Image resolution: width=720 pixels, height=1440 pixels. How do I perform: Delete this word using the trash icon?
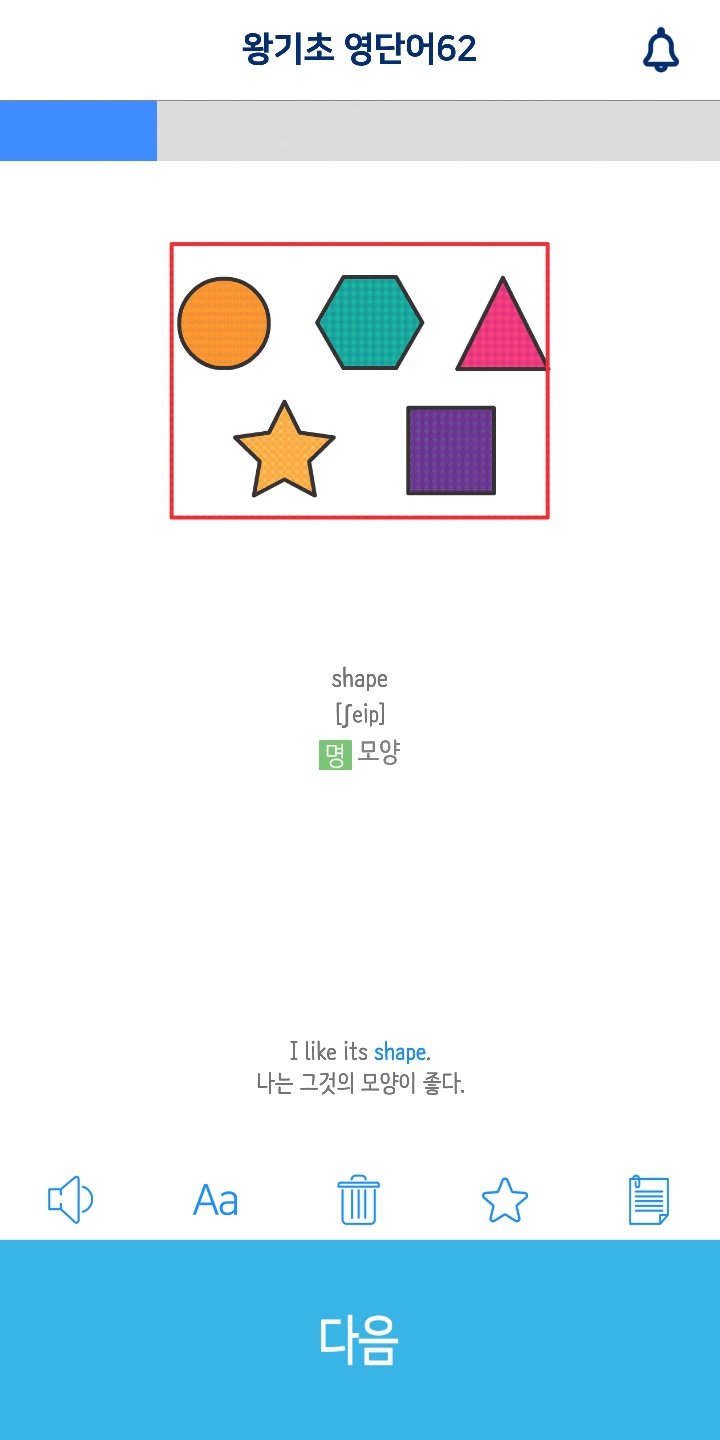[x=359, y=1199]
